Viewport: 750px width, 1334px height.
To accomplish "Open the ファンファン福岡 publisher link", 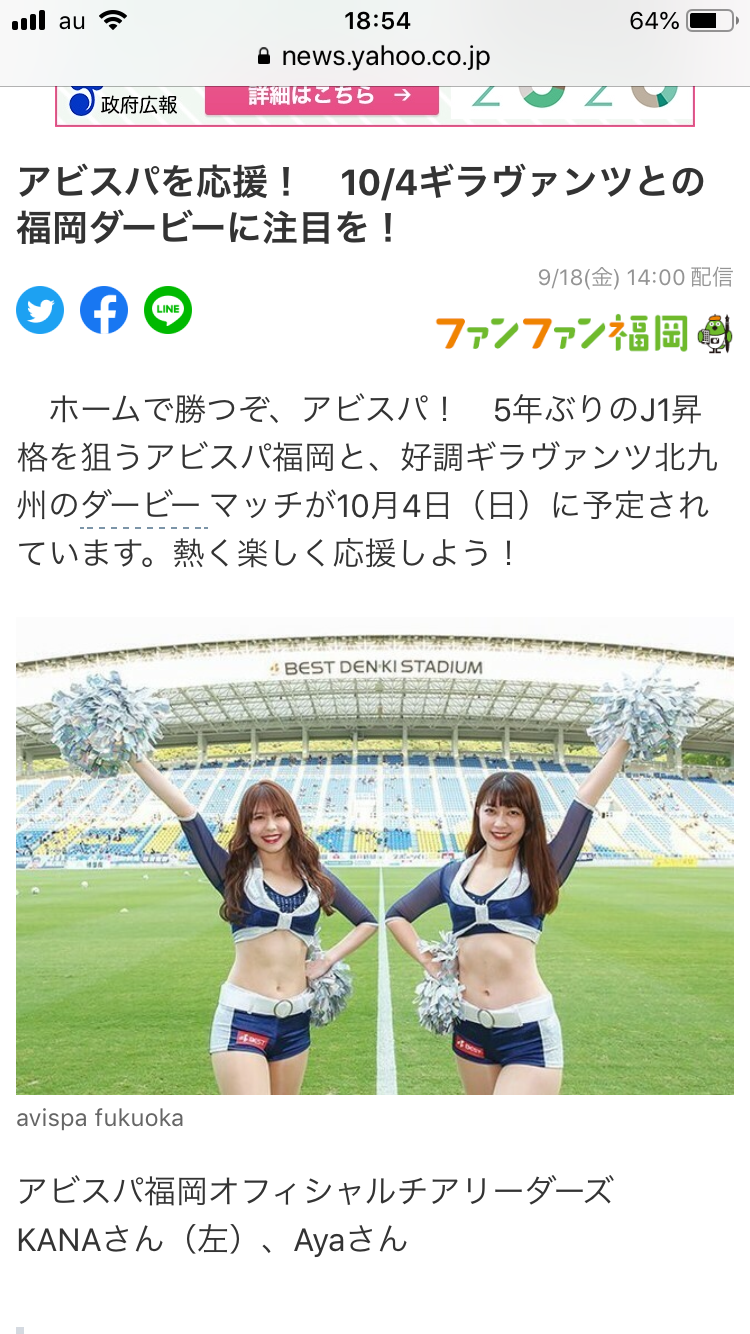I will coord(583,333).
